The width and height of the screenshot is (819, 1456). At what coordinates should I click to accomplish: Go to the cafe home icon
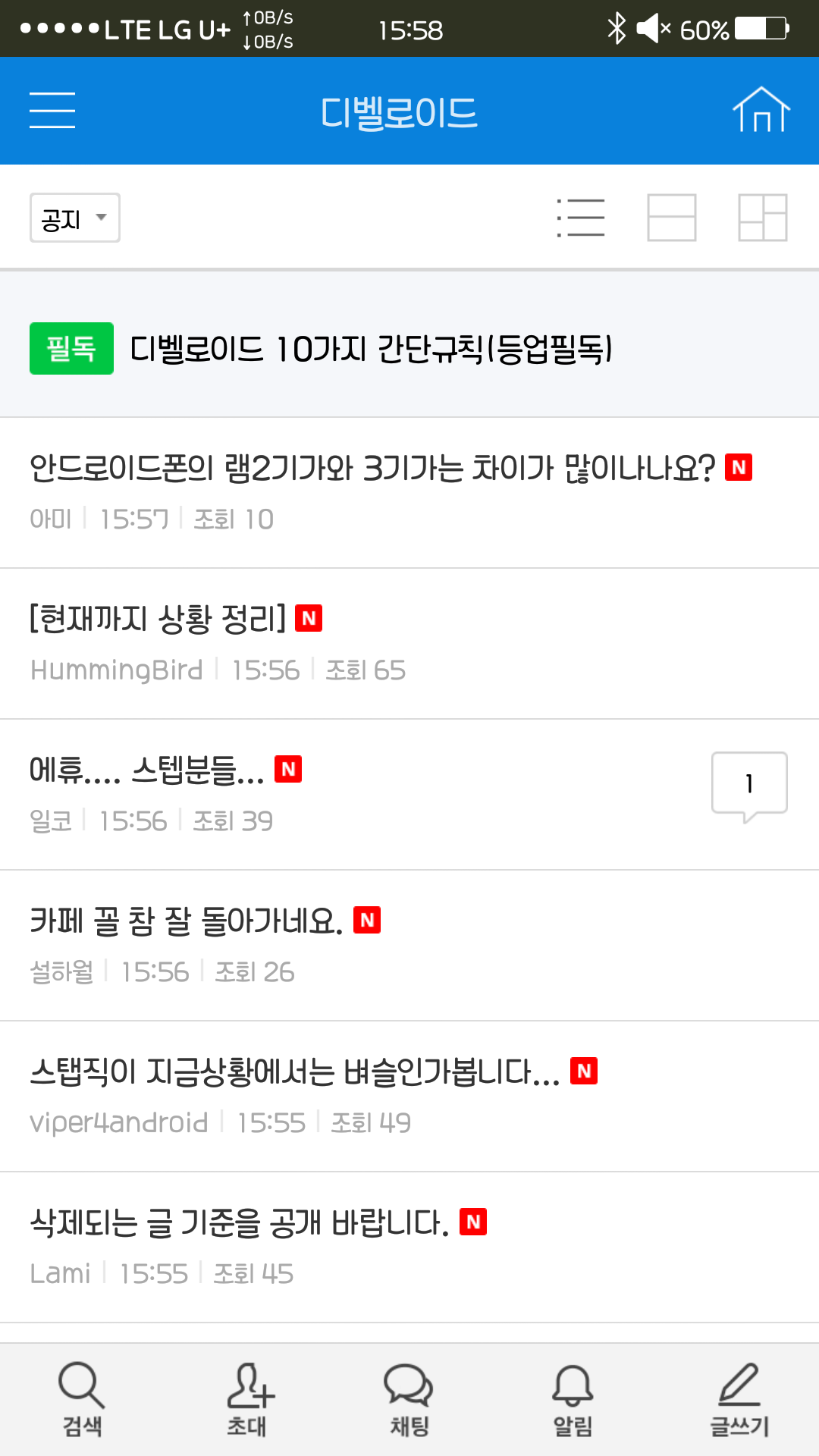click(x=761, y=111)
